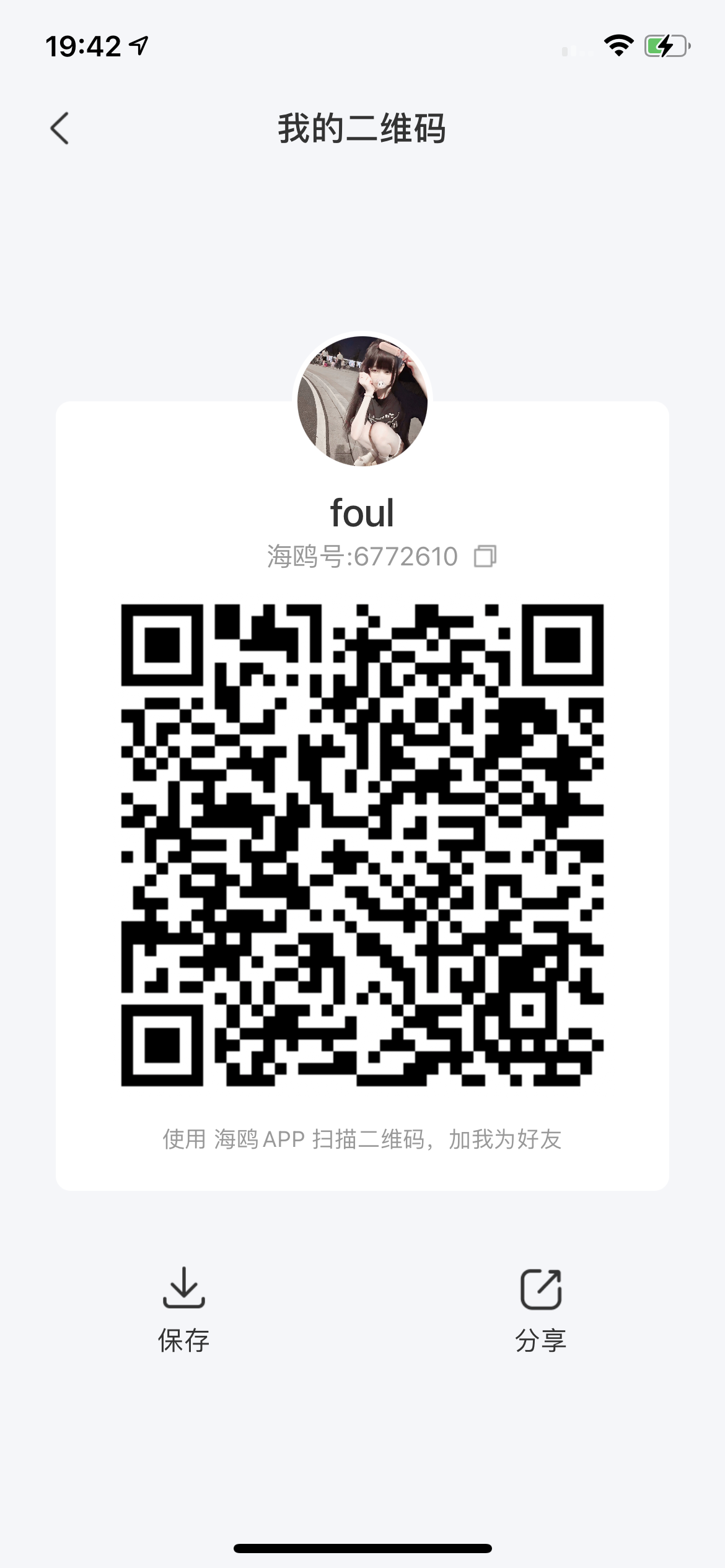Save the QR code with 保存
This screenshot has width=725, height=1568.
point(183,1308)
